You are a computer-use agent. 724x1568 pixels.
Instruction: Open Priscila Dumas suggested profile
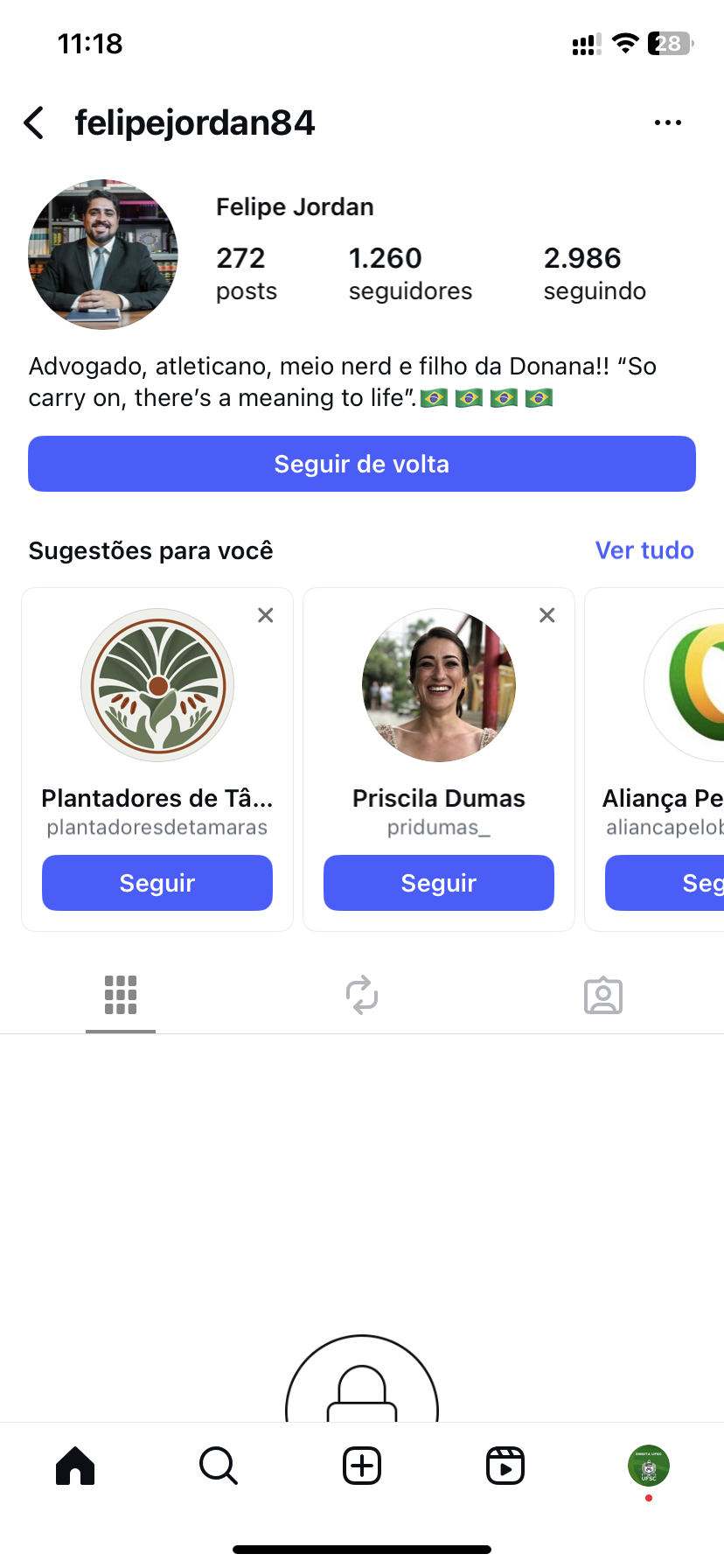click(439, 685)
